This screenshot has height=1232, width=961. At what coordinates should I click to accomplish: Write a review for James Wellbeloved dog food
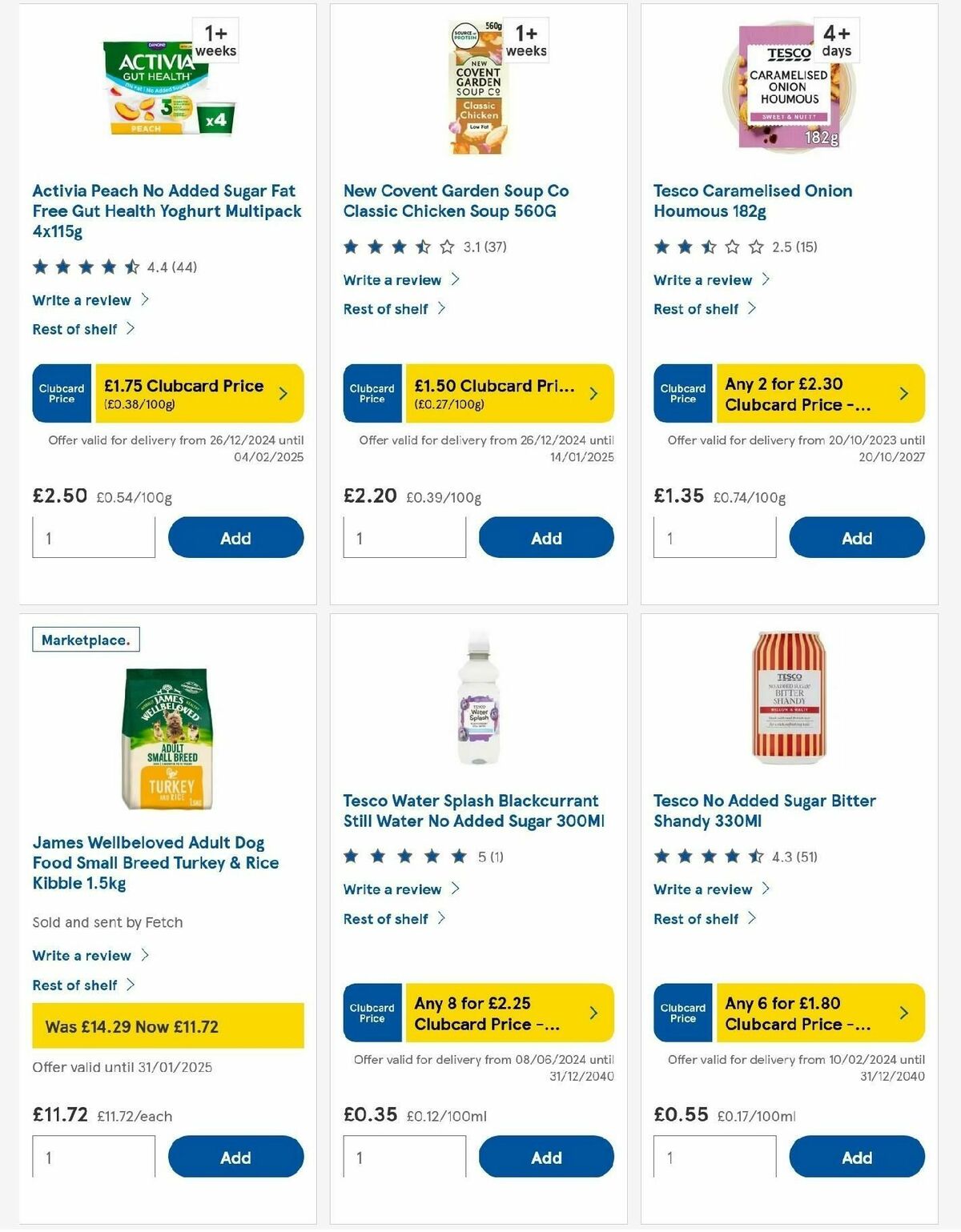click(x=83, y=955)
